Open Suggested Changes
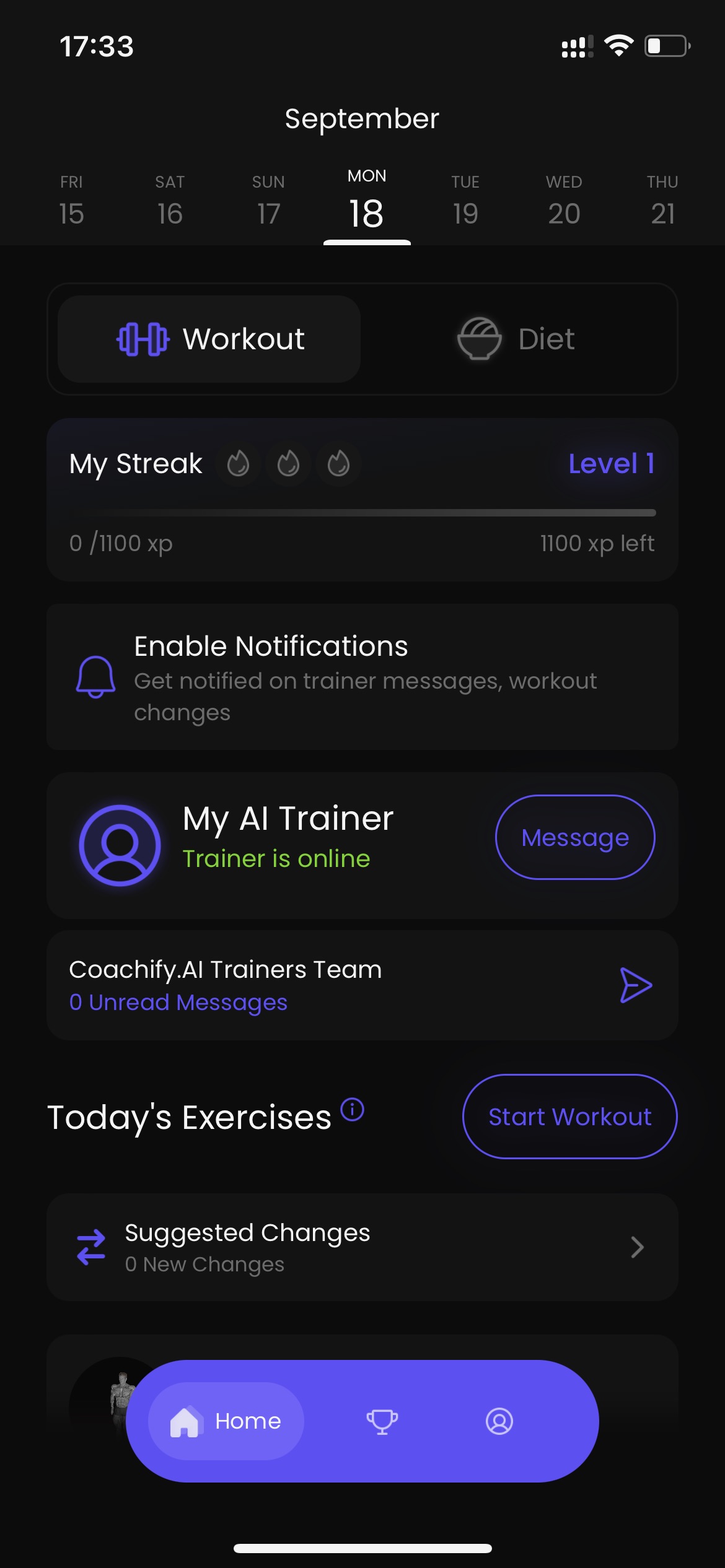Screen dimensions: 725x1568 click(362, 1247)
